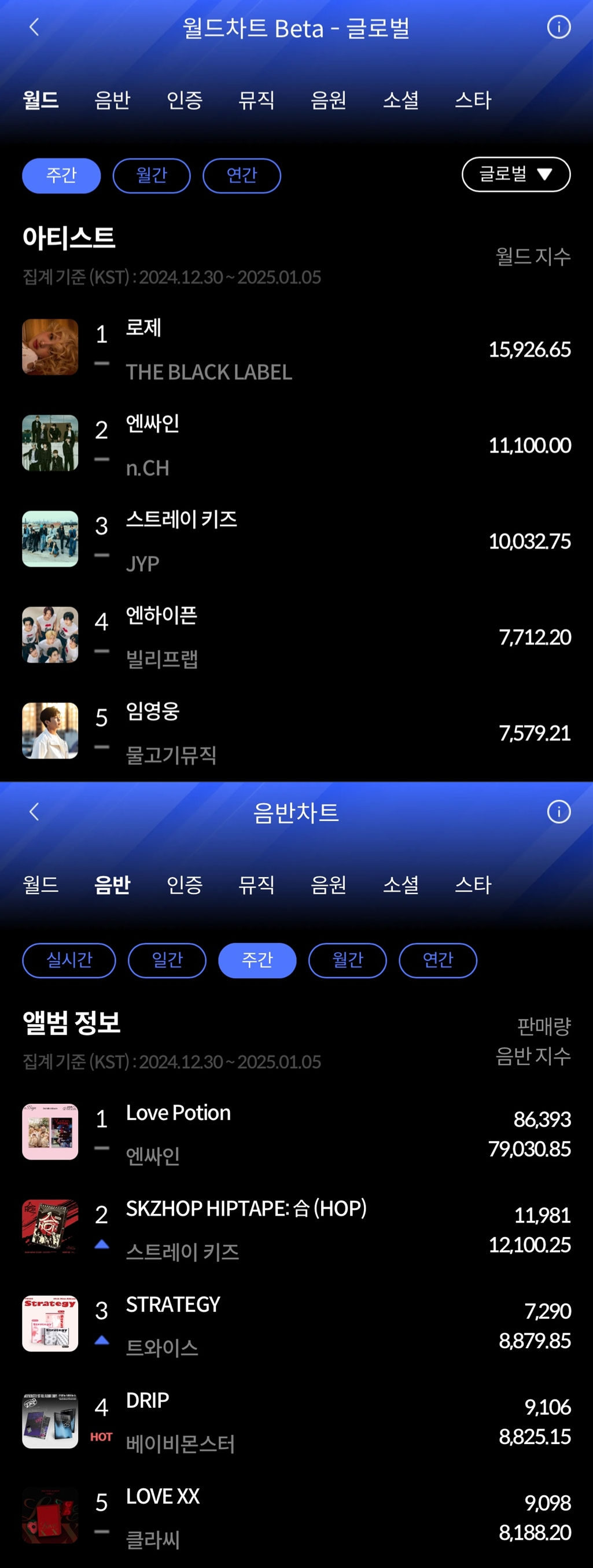This screenshot has width=593, height=1568.
Task: Switch album chart to 연간 period
Action: coord(438,960)
